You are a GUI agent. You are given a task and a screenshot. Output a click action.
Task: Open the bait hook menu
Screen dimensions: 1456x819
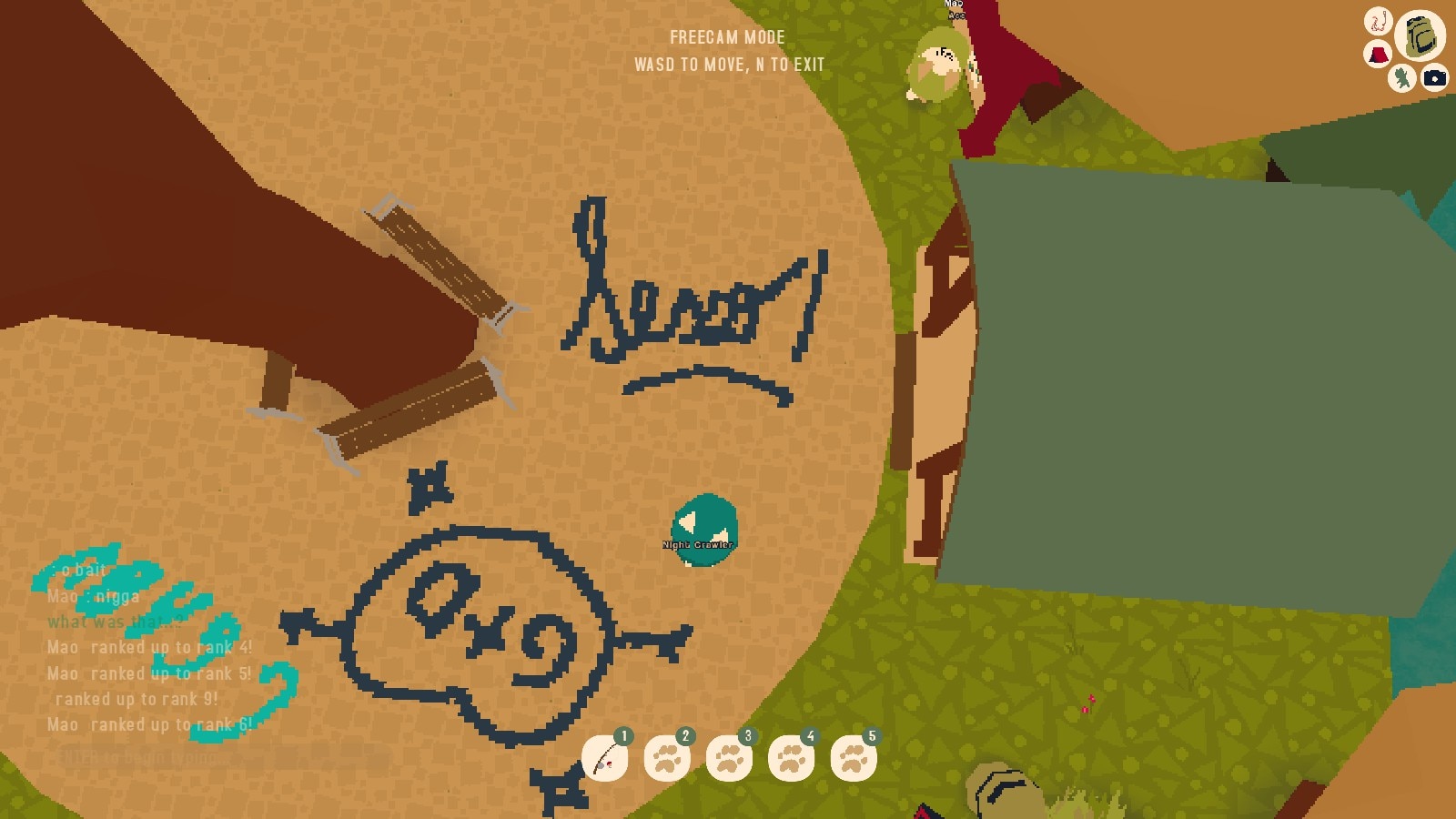click(x=1378, y=21)
